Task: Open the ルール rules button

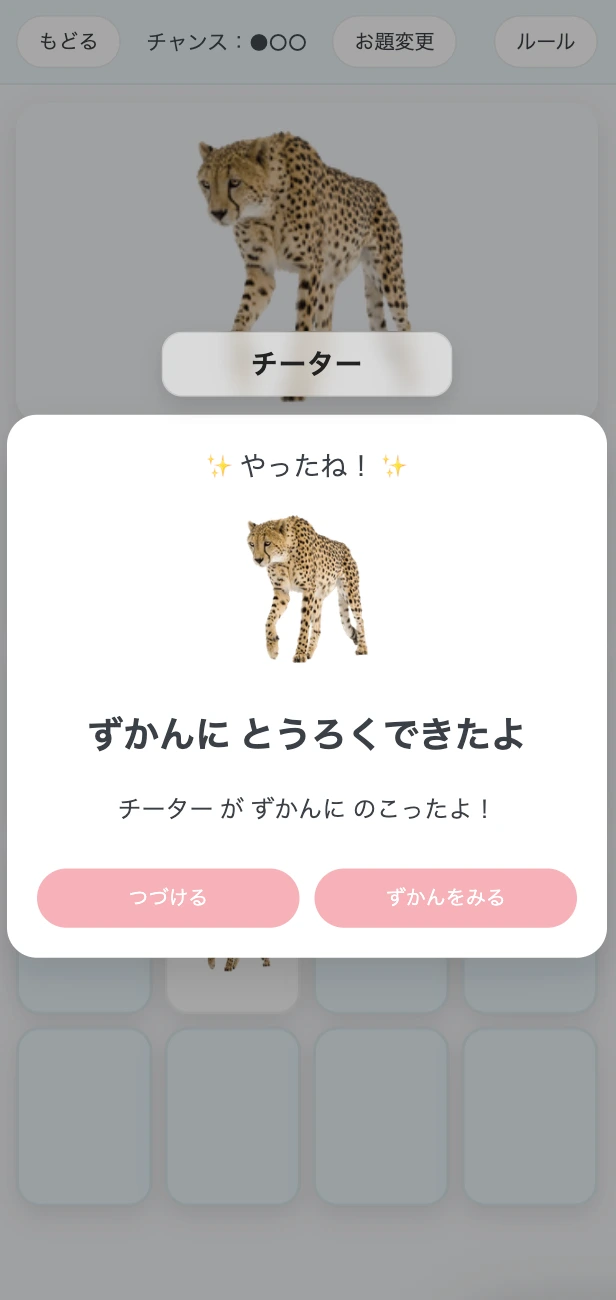Action: [545, 42]
